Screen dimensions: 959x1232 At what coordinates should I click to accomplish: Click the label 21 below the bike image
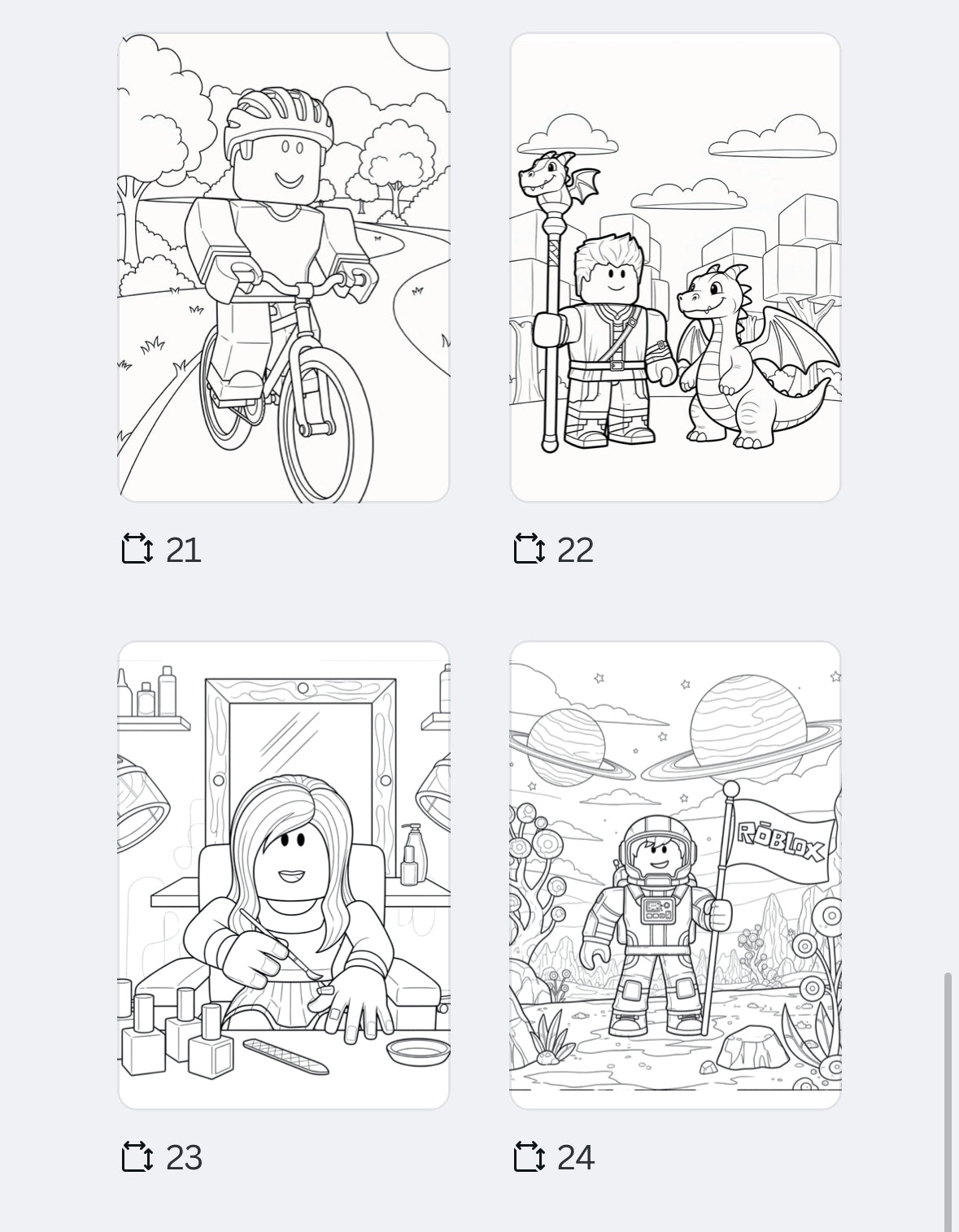184,550
